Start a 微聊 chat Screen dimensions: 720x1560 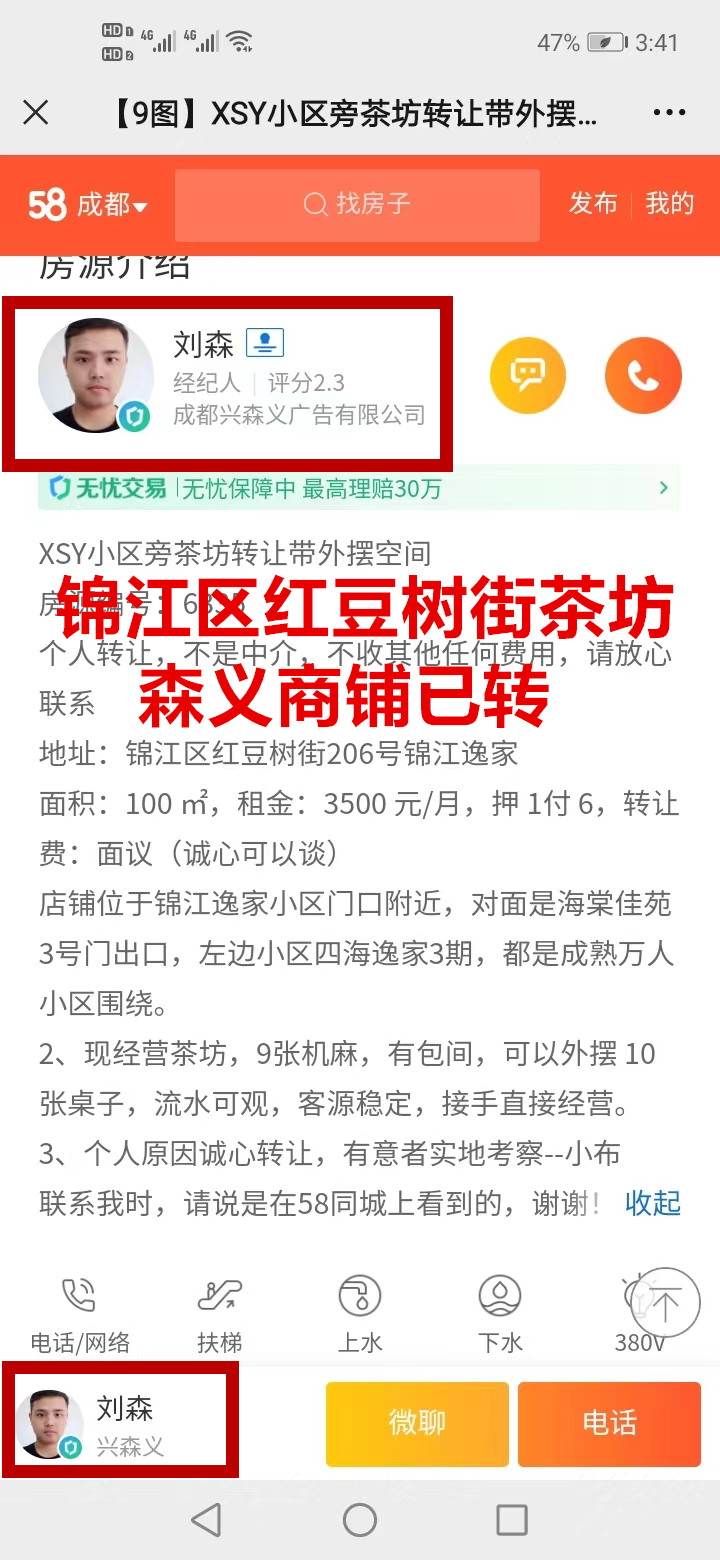pos(417,1424)
